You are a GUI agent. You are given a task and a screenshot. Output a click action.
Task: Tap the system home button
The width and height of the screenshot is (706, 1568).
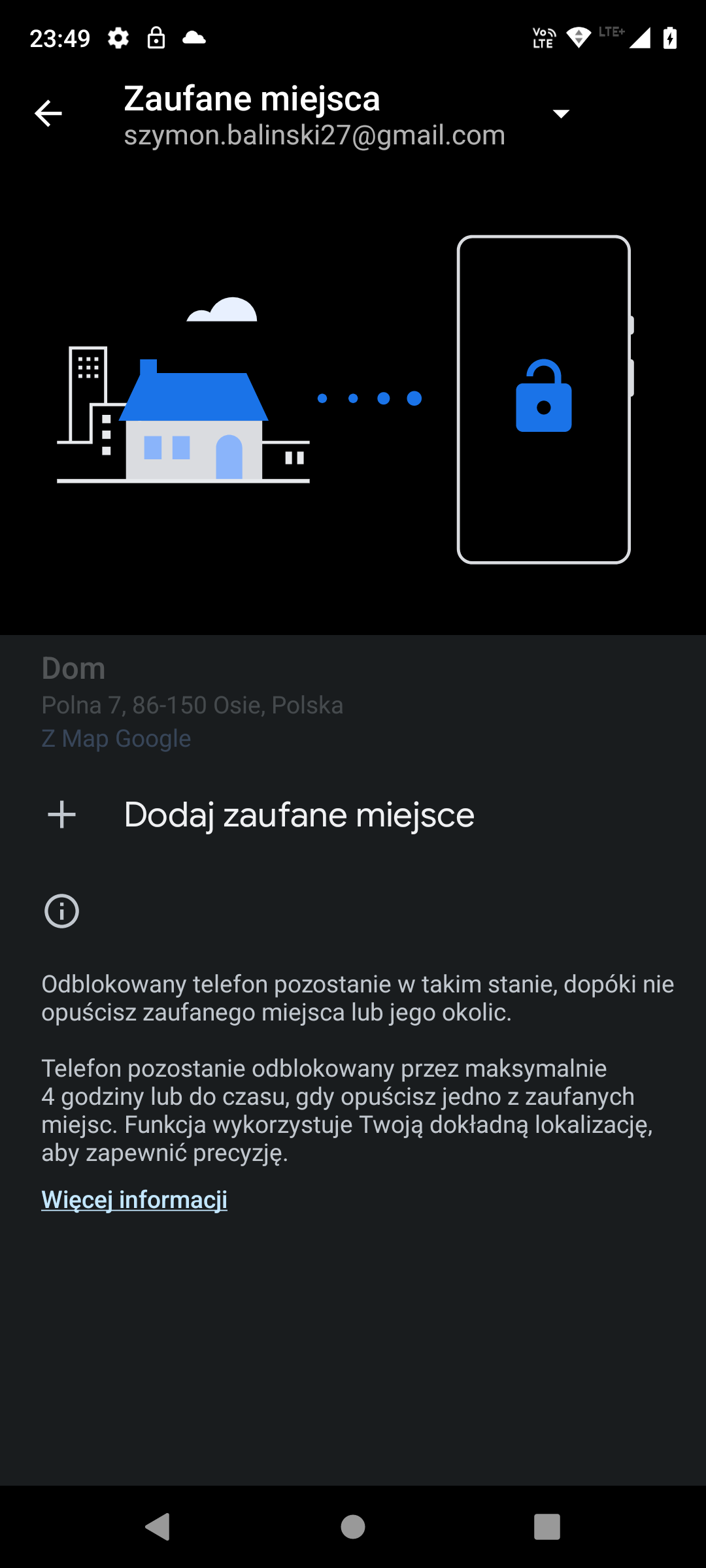point(353,1527)
